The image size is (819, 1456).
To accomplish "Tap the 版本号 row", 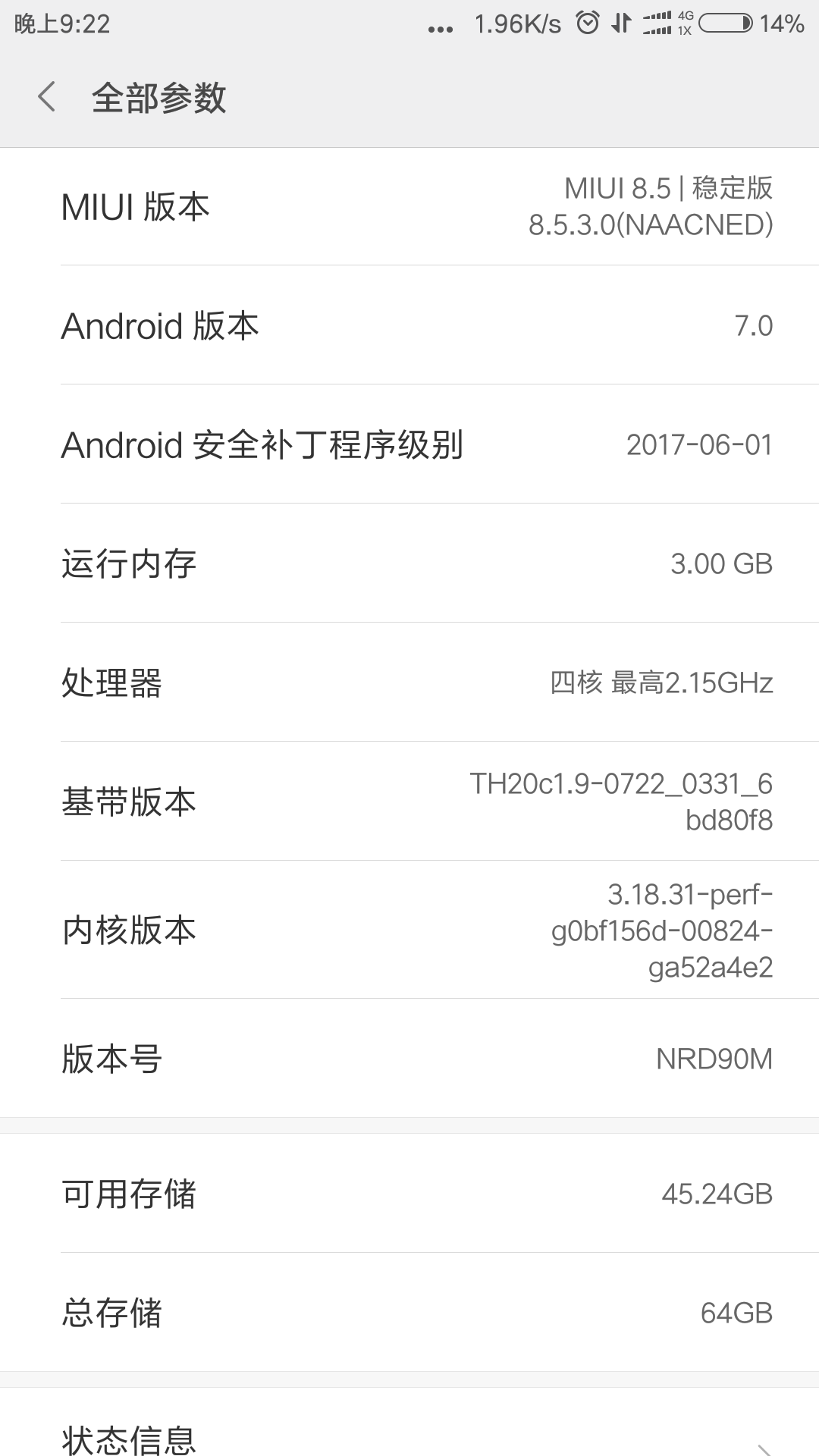I will pos(409,1059).
